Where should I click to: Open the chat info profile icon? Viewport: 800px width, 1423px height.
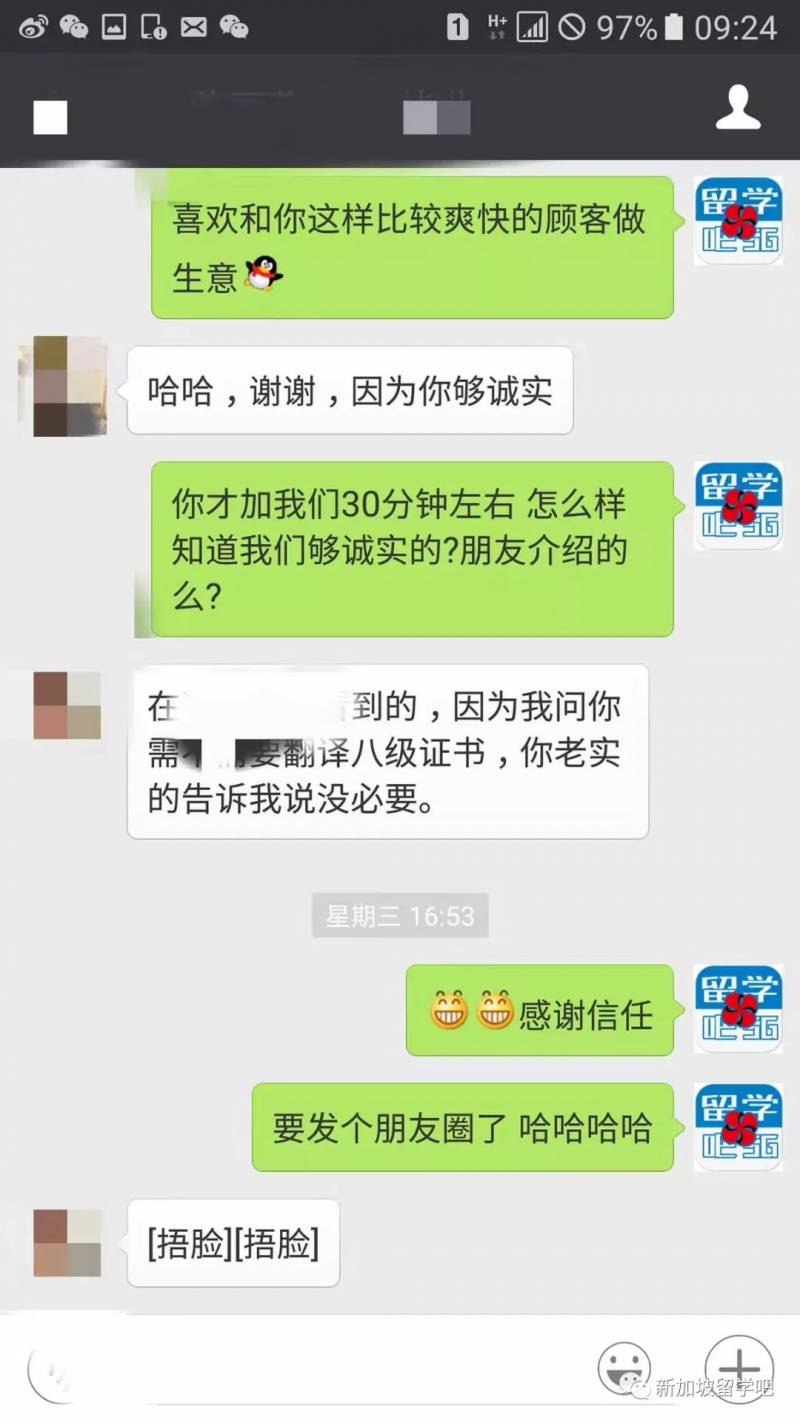[x=738, y=108]
